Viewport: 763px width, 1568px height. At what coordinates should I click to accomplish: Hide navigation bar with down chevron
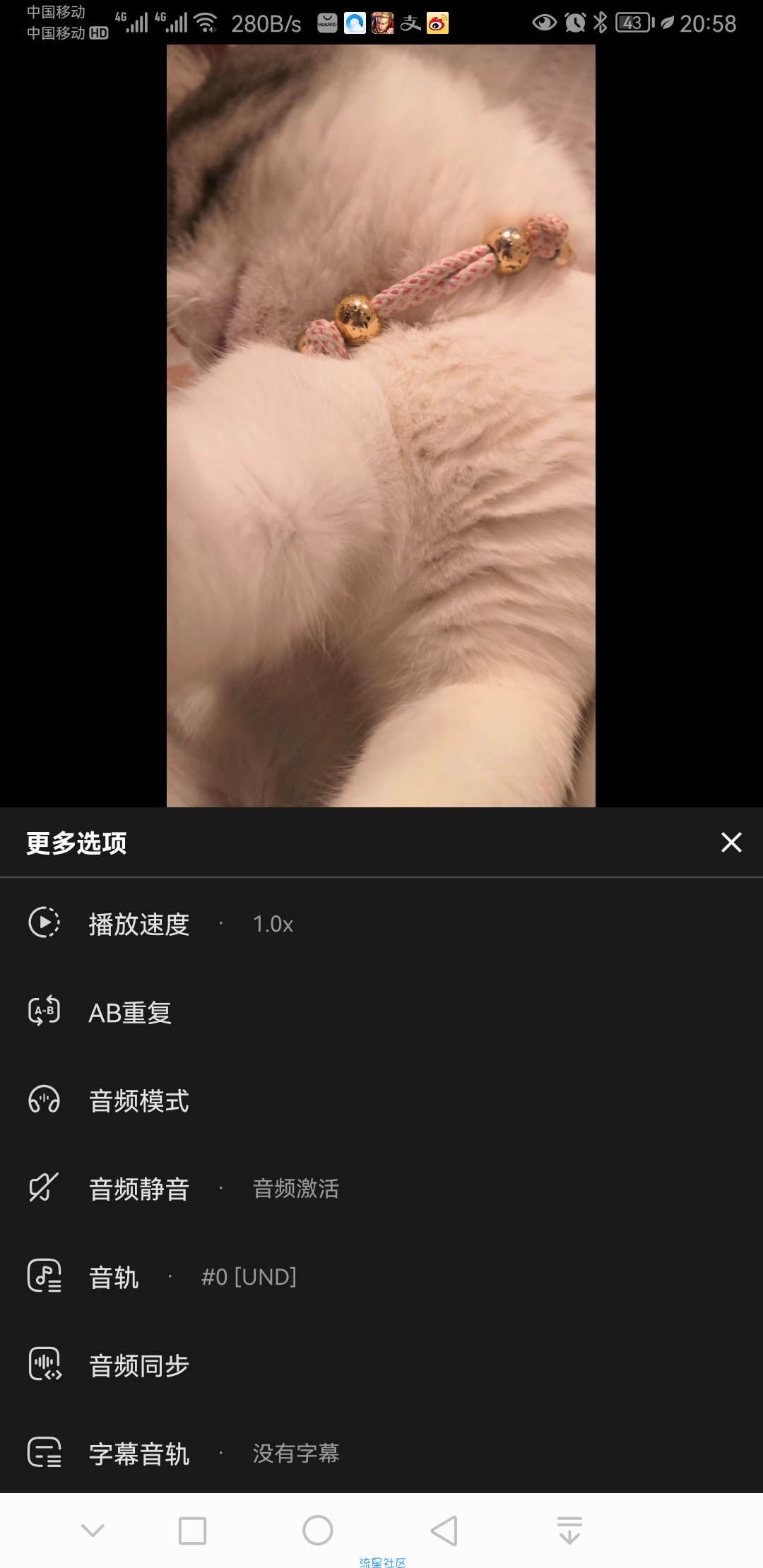click(93, 1531)
